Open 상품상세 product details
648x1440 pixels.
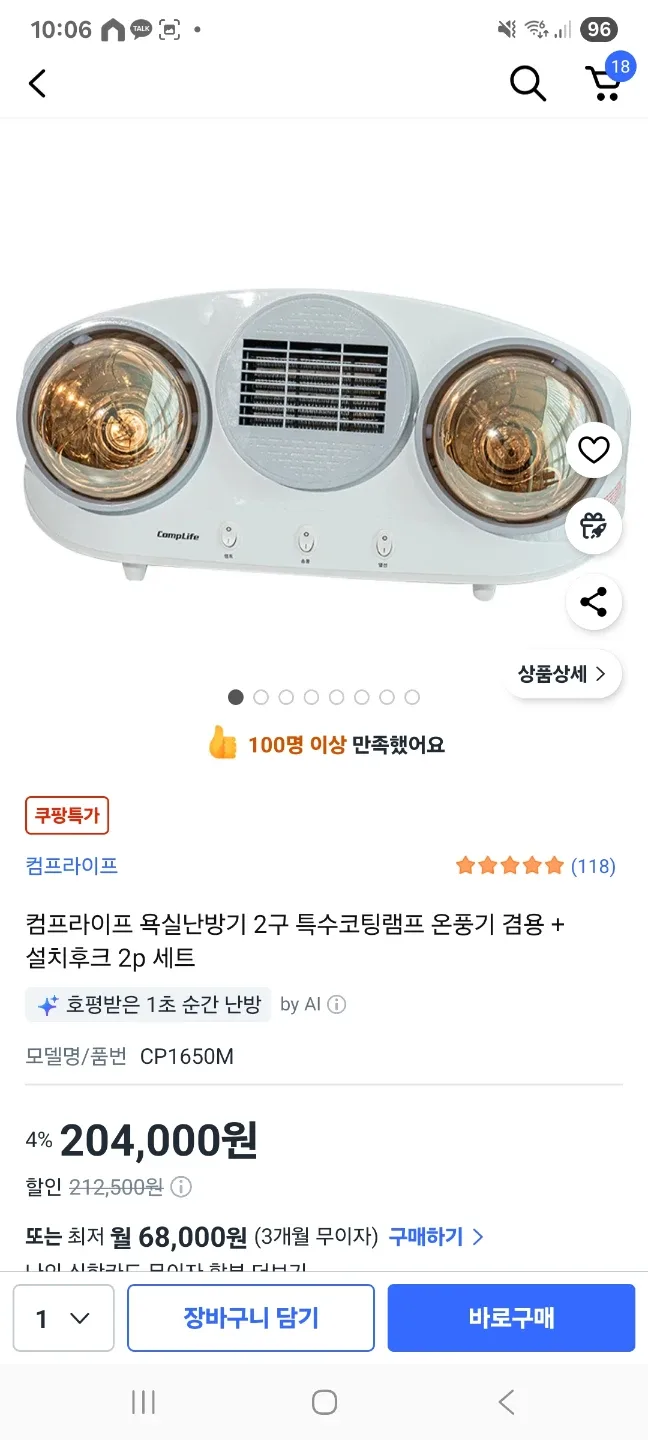[x=562, y=674]
